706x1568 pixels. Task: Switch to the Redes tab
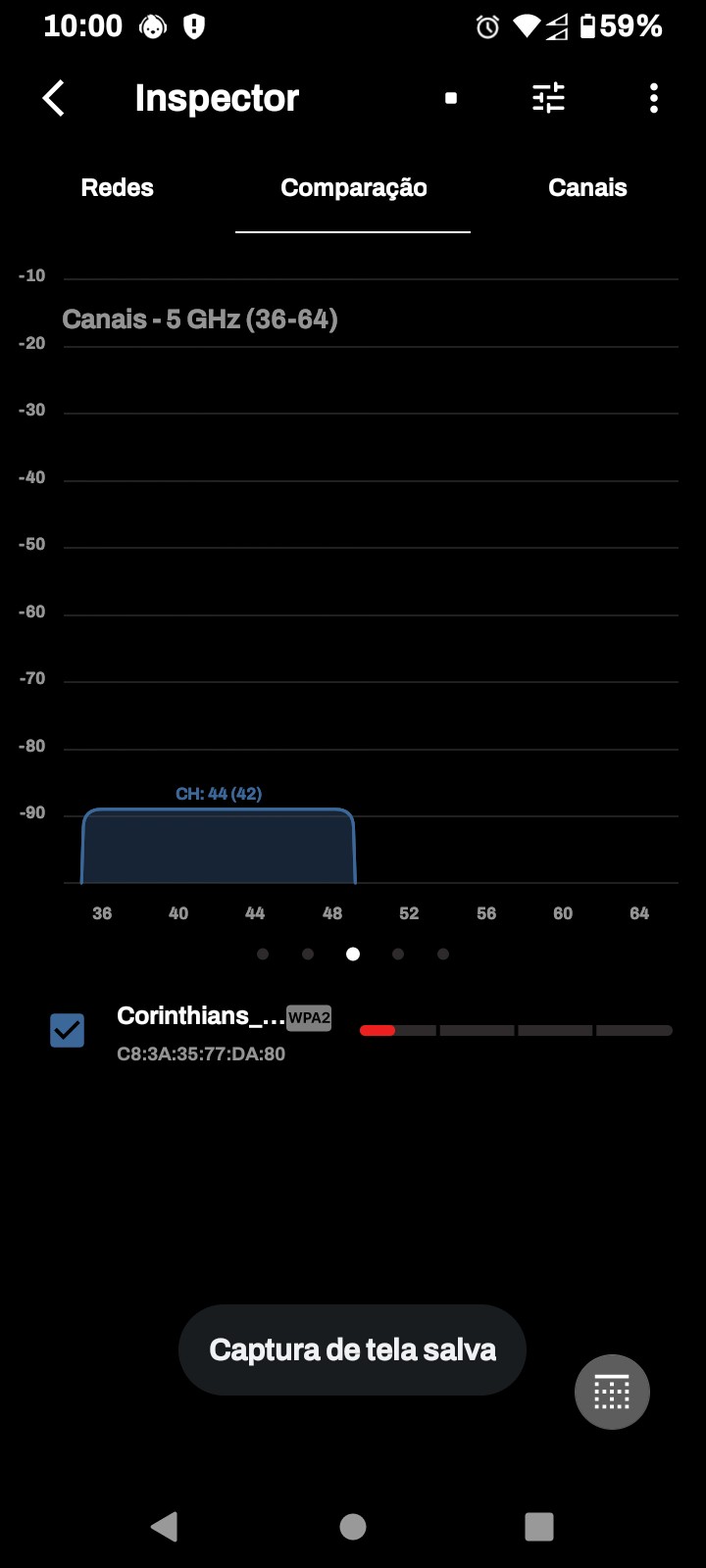tap(118, 188)
